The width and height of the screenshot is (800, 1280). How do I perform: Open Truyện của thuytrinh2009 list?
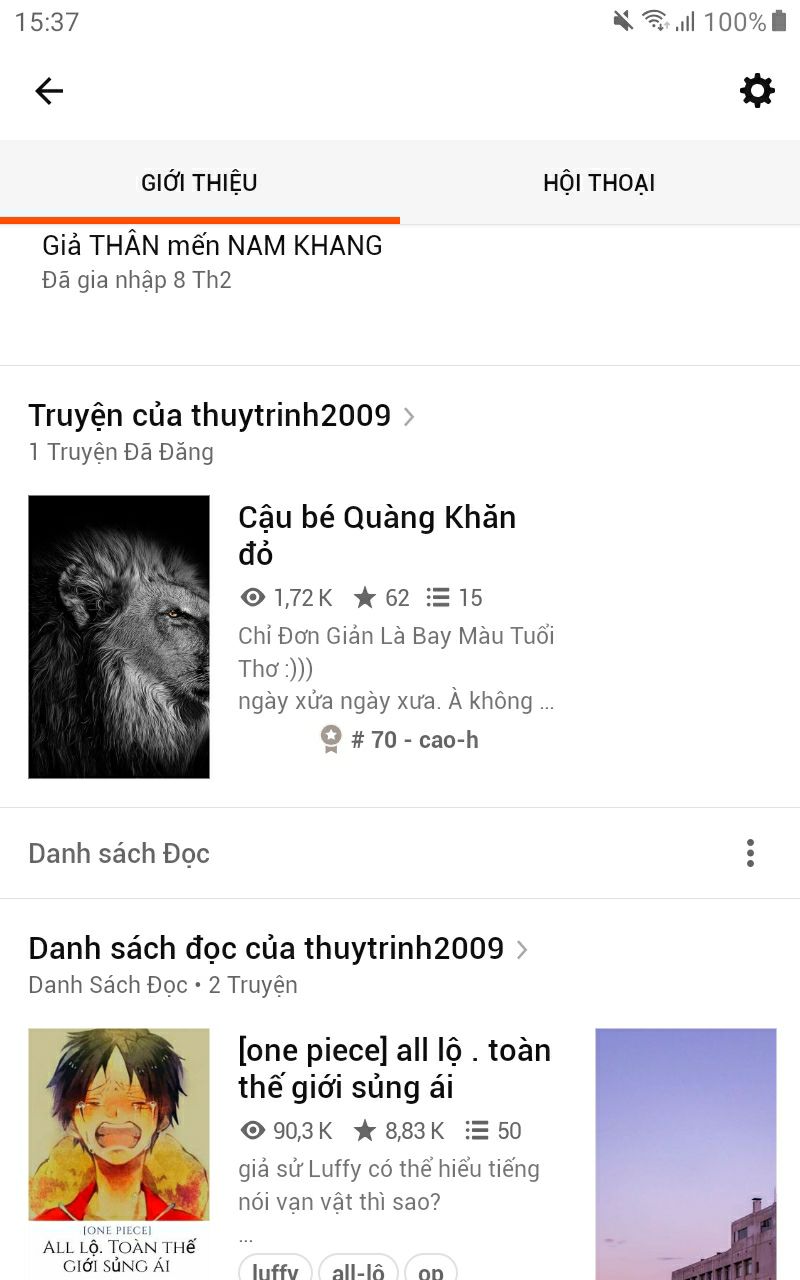coord(221,415)
